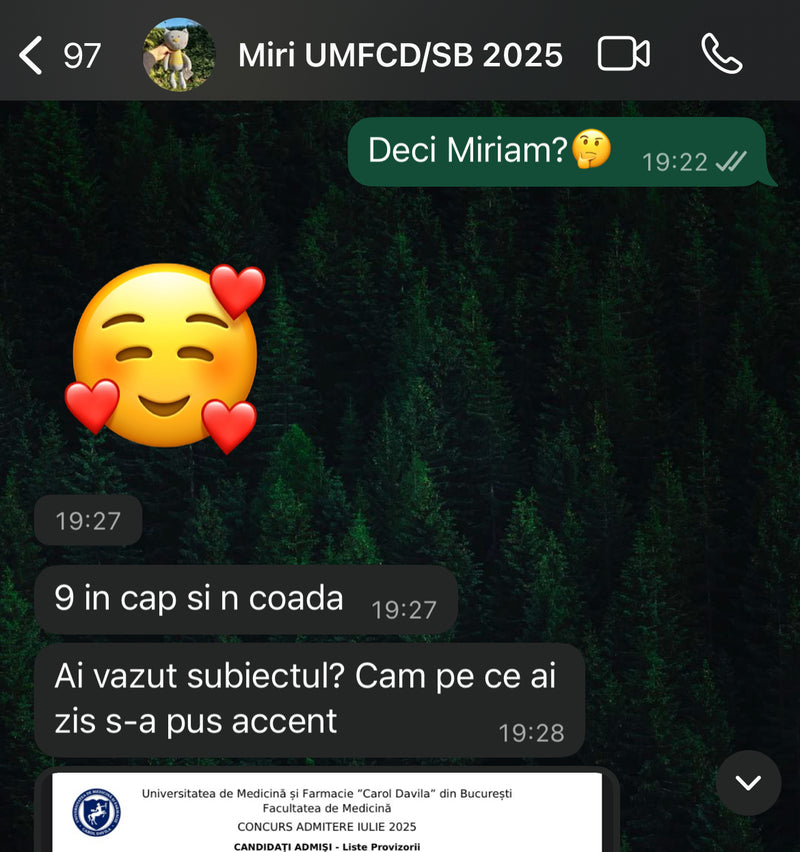This screenshot has width=800, height=852.
Task: Start a video call with Miri
Action: (624, 54)
